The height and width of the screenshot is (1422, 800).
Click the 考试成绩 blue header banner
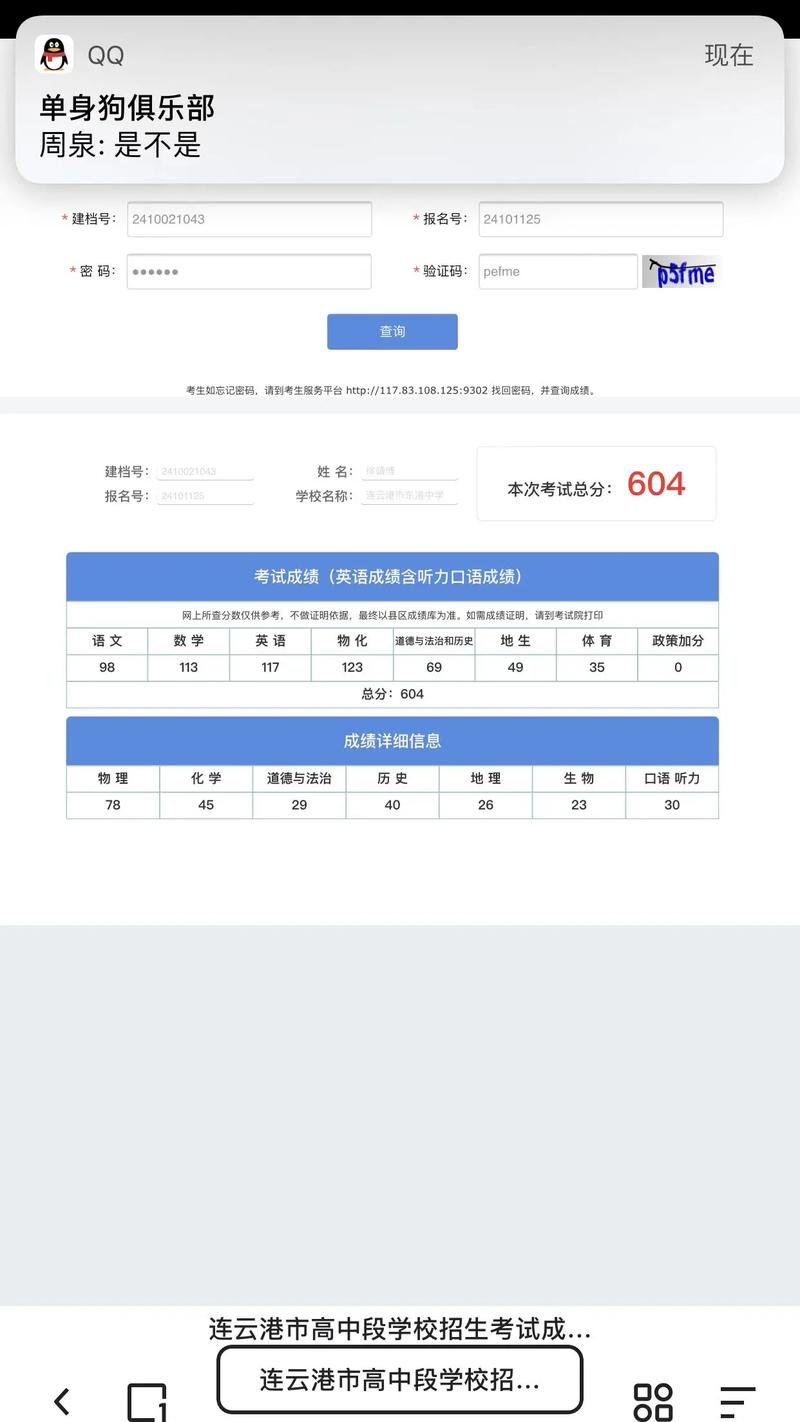[x=392, y=576]
